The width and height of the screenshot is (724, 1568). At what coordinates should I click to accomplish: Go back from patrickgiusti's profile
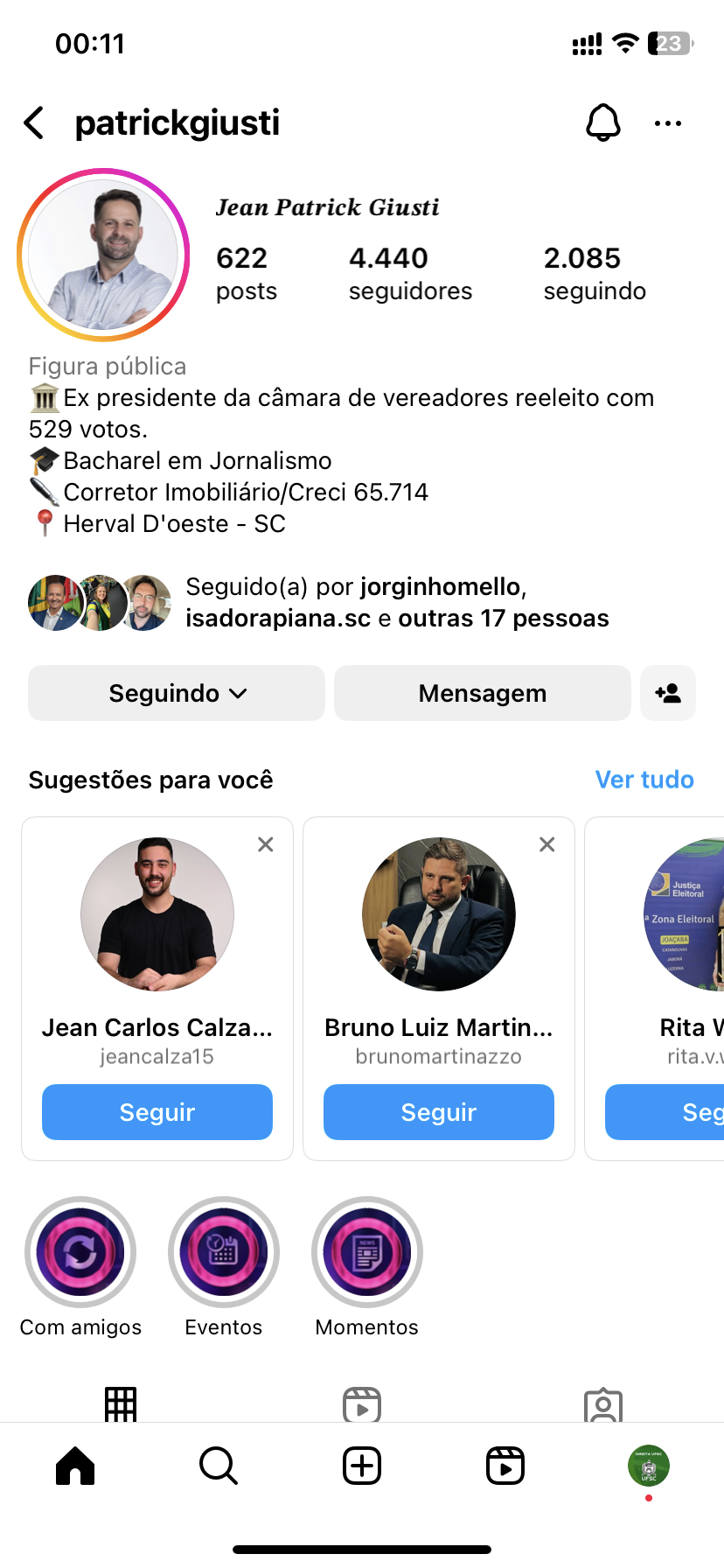click(x=35, y=123)
